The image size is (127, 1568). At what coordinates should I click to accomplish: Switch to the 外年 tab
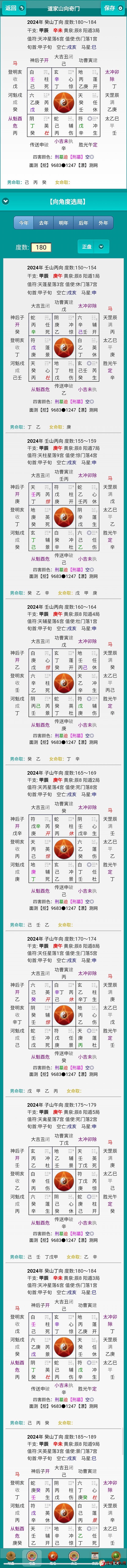103,223
